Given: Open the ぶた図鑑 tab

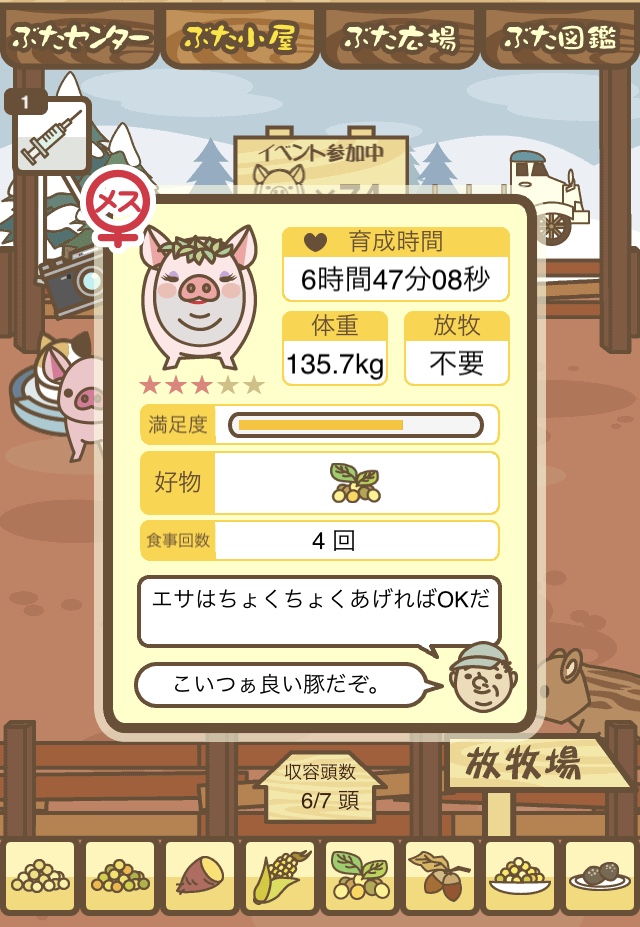Looking at the screenshot, I should point(560,37).
